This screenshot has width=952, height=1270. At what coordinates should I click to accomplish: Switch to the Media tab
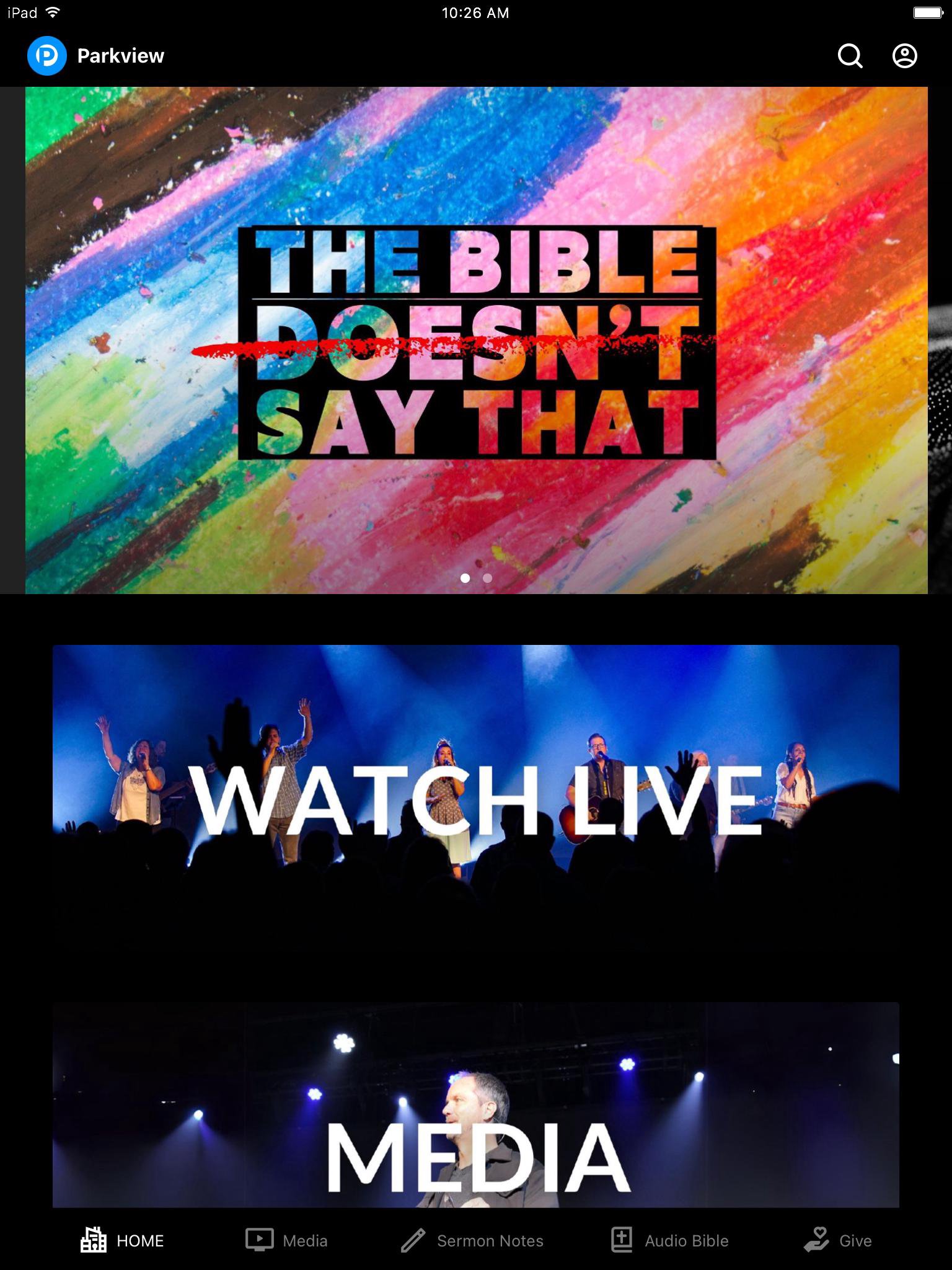click(286, 1240)
